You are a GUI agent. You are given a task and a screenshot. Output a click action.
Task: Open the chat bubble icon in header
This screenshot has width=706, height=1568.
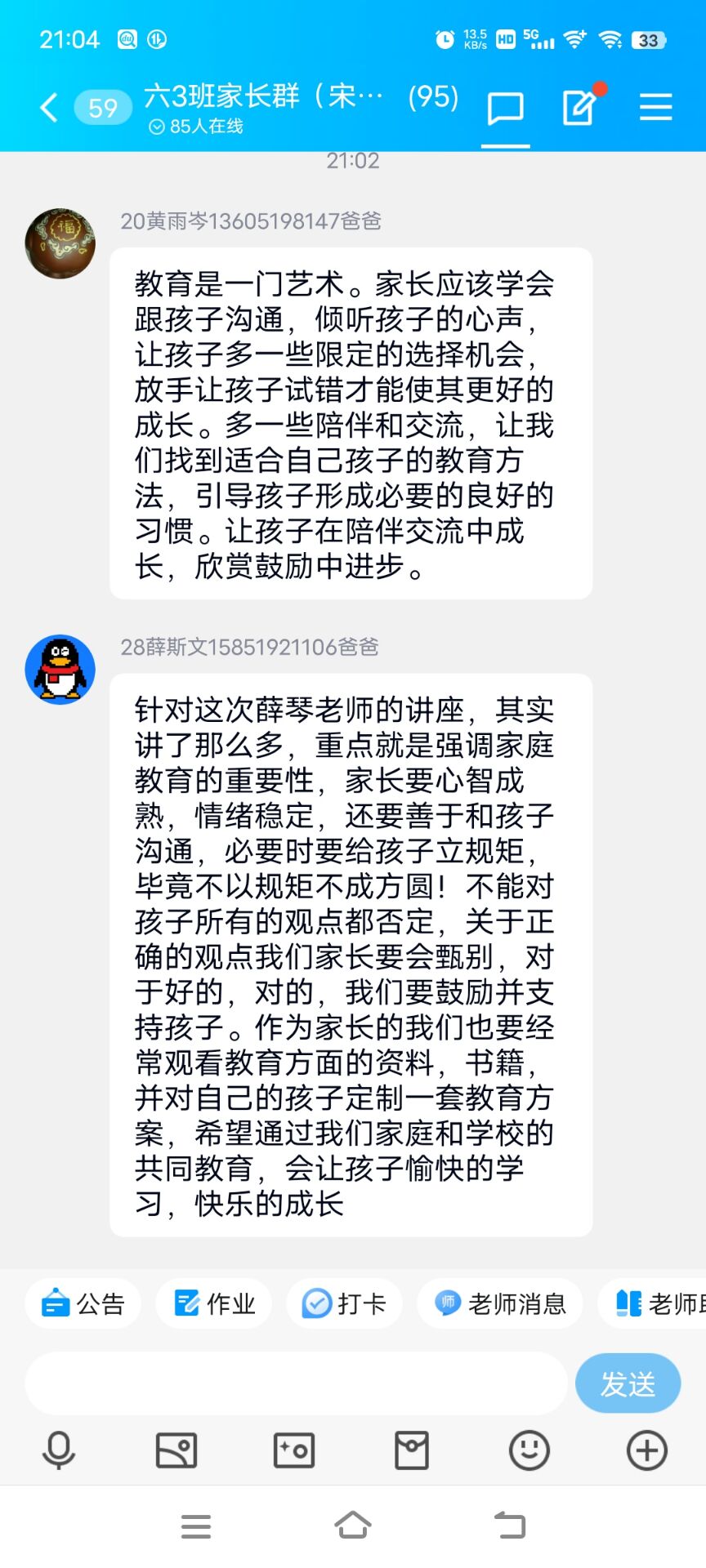point(505,109)
